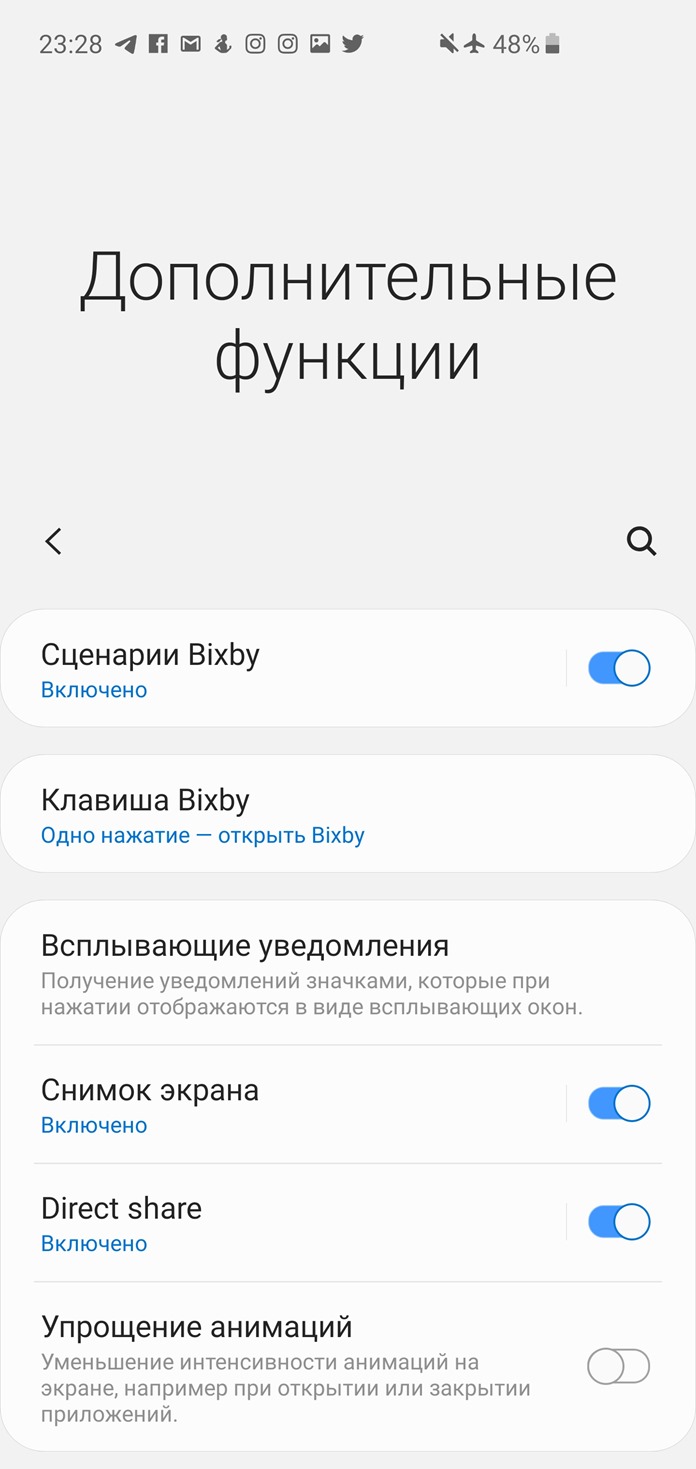The height and width of the screenshot is (1469, 696).
Task: Open Direct share settings
Action: click(284, 1223)
